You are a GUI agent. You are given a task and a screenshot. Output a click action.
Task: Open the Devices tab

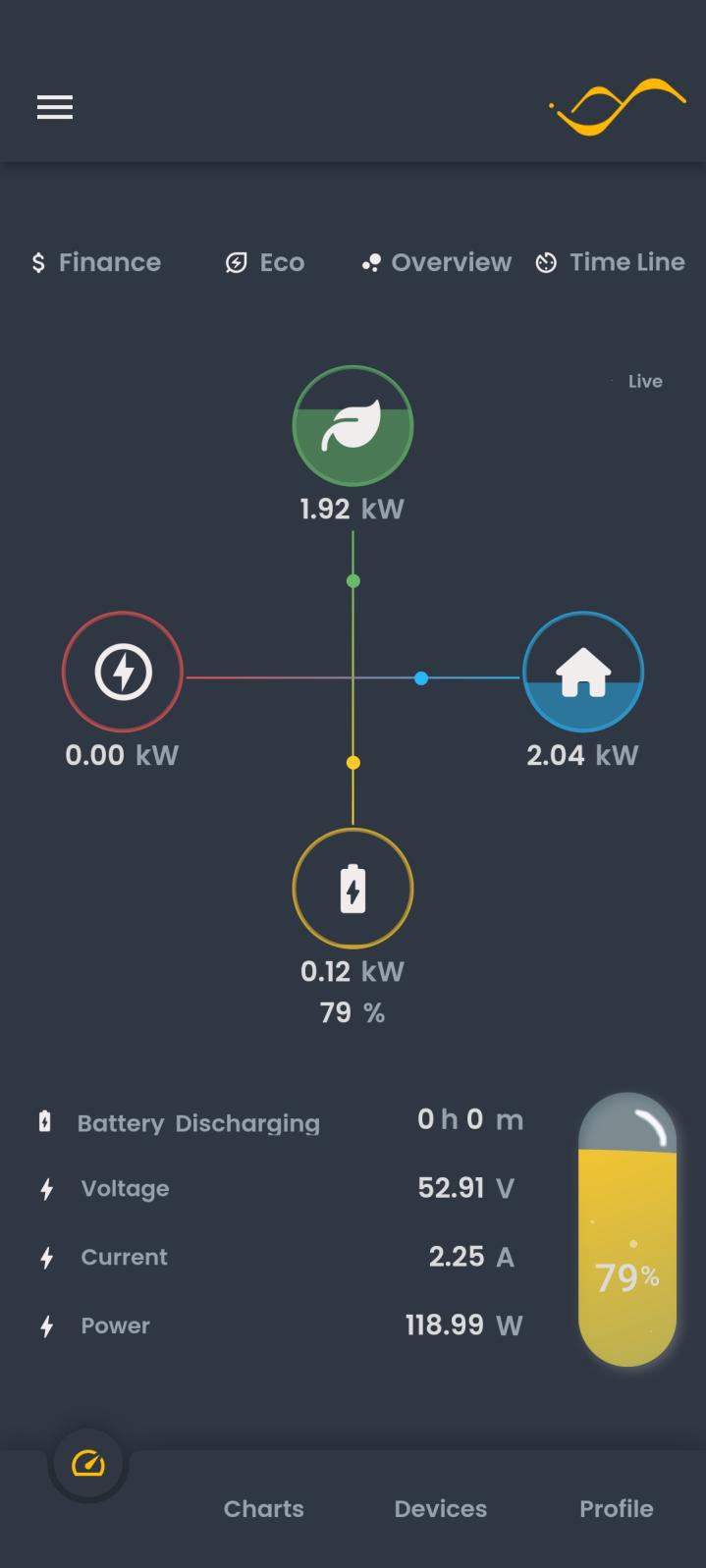point(440,1508)
